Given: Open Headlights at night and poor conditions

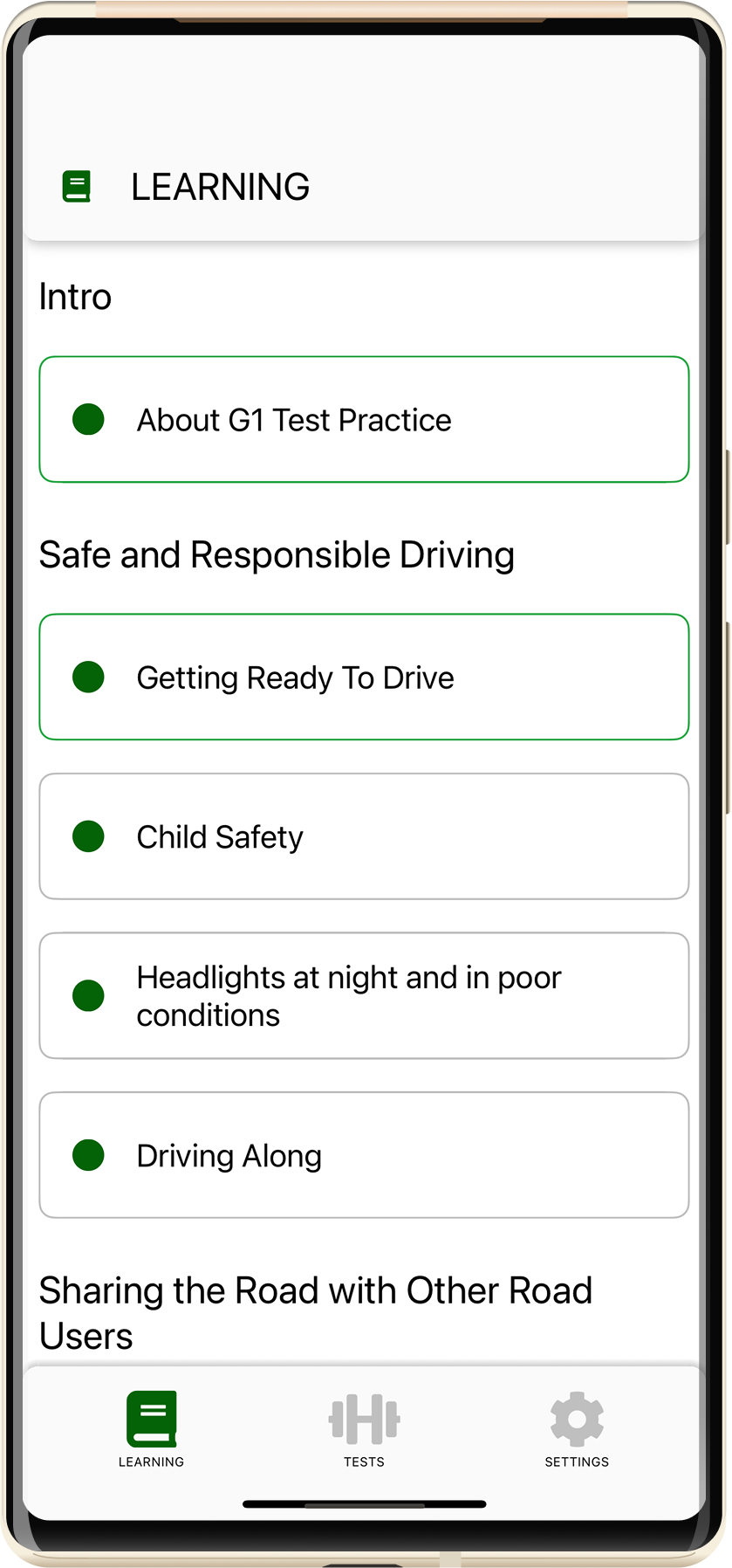Looking at the screenshot, I should click(x=364, y=995).
